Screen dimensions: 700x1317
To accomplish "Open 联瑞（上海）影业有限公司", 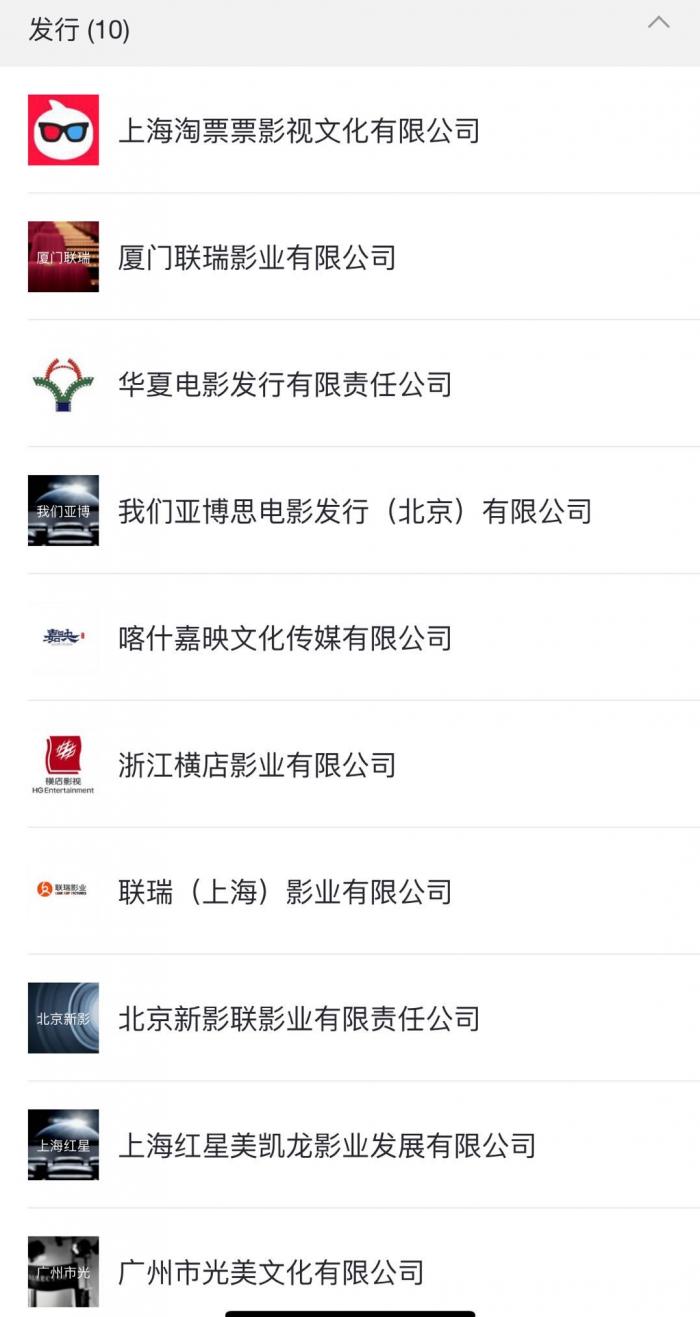I will 285,892.
